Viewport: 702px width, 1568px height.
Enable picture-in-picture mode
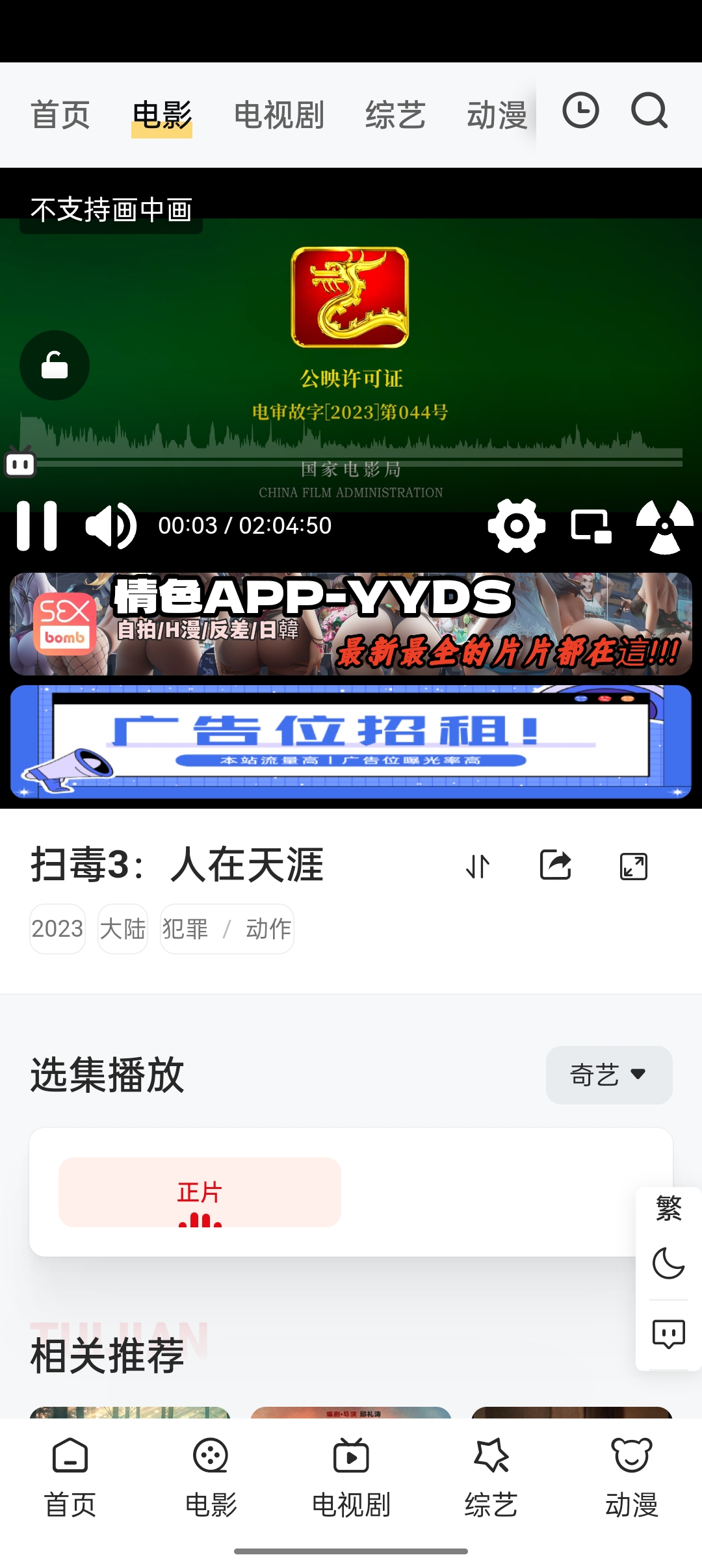pos(591,525)
